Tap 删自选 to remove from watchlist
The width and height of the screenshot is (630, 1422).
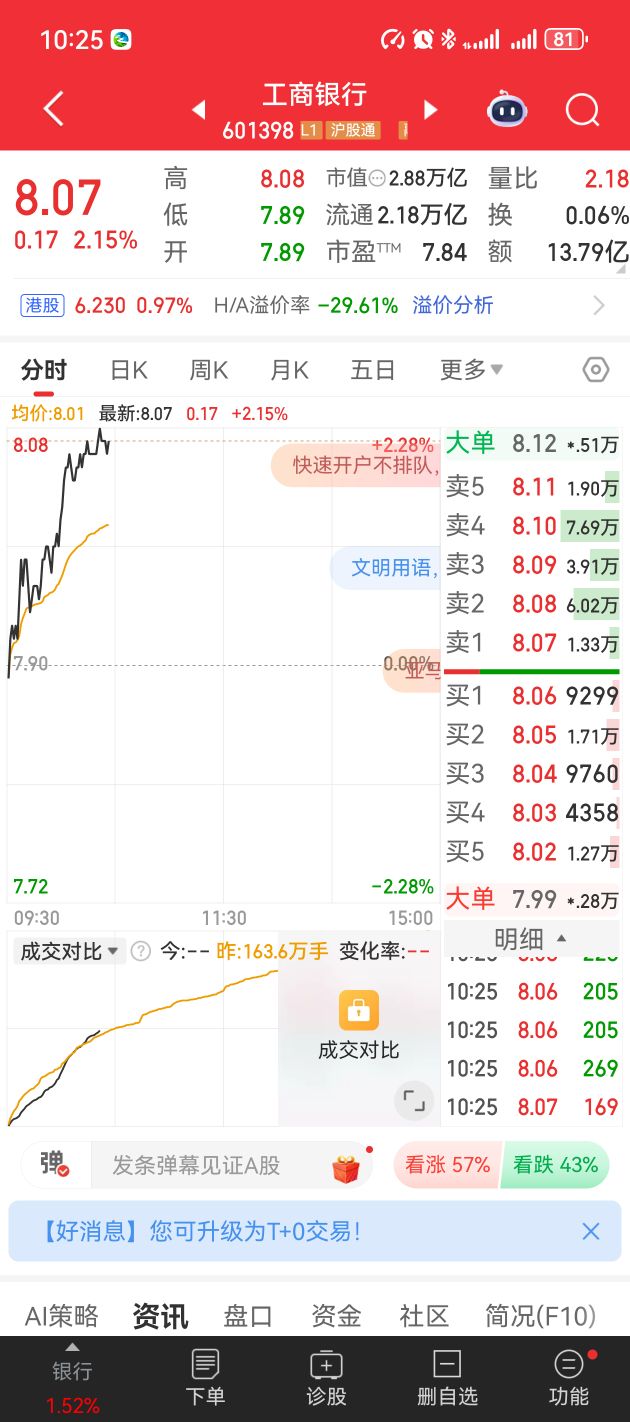pyautogui.click(x=447, y=1378)
